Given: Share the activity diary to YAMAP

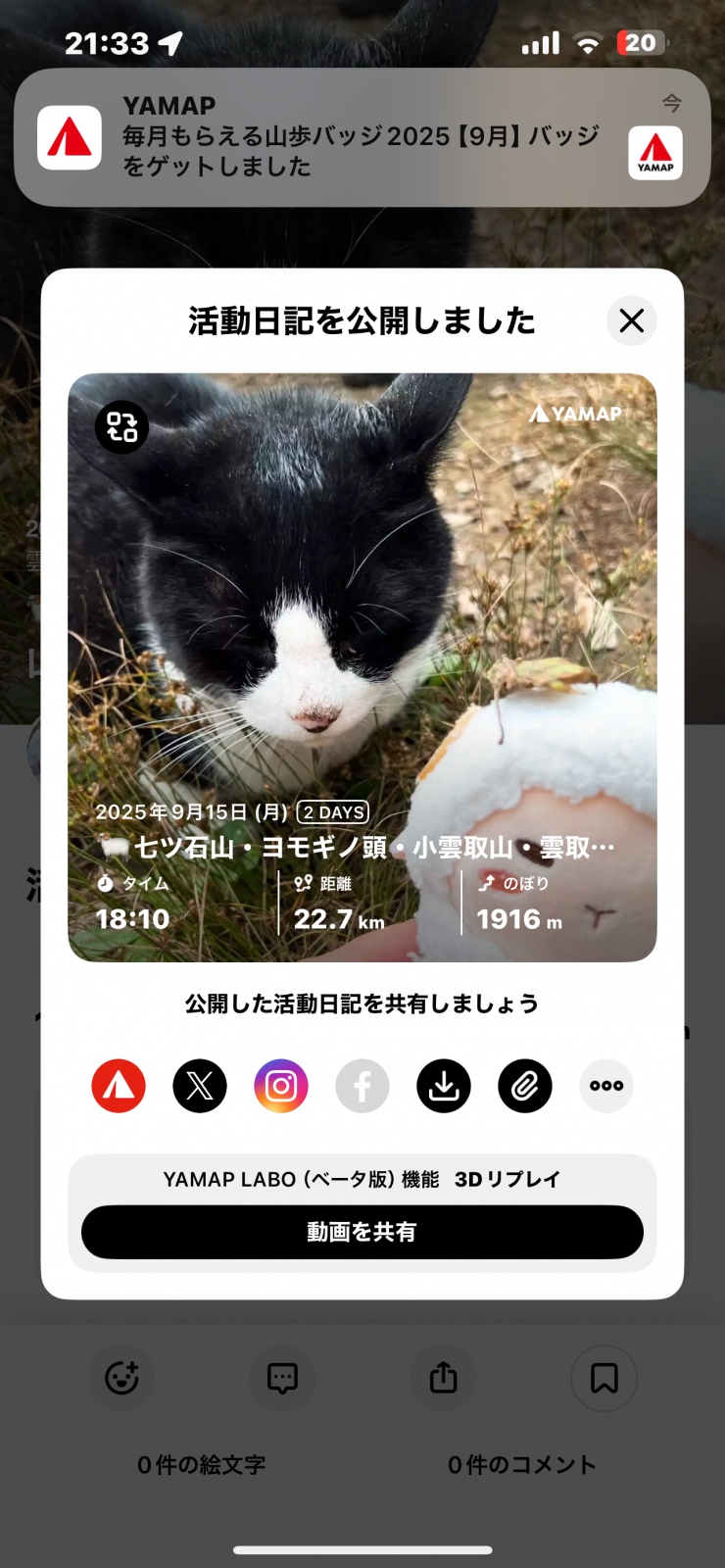Looking at the screenshot, I should (119, 1086).
